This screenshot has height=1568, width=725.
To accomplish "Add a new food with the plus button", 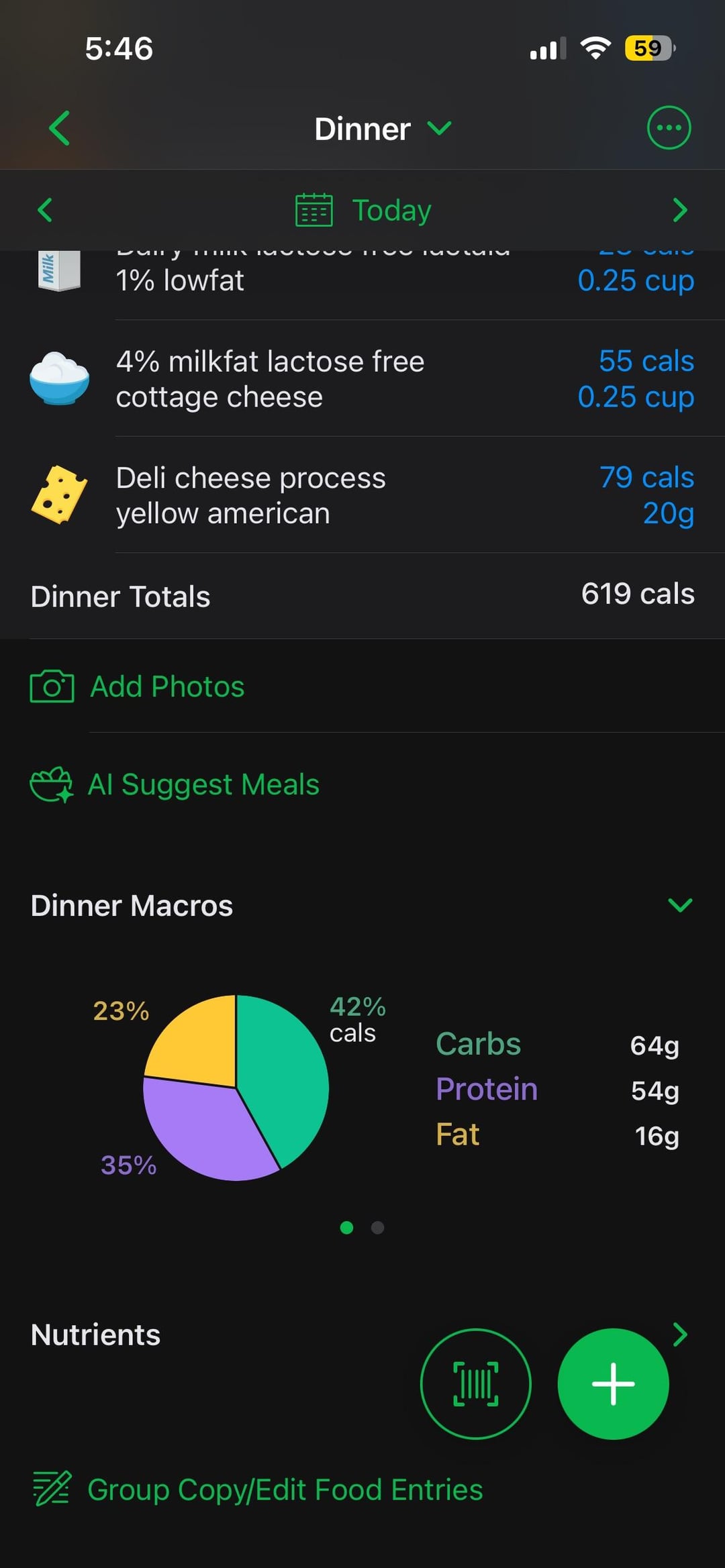I will coord(613,1384).
